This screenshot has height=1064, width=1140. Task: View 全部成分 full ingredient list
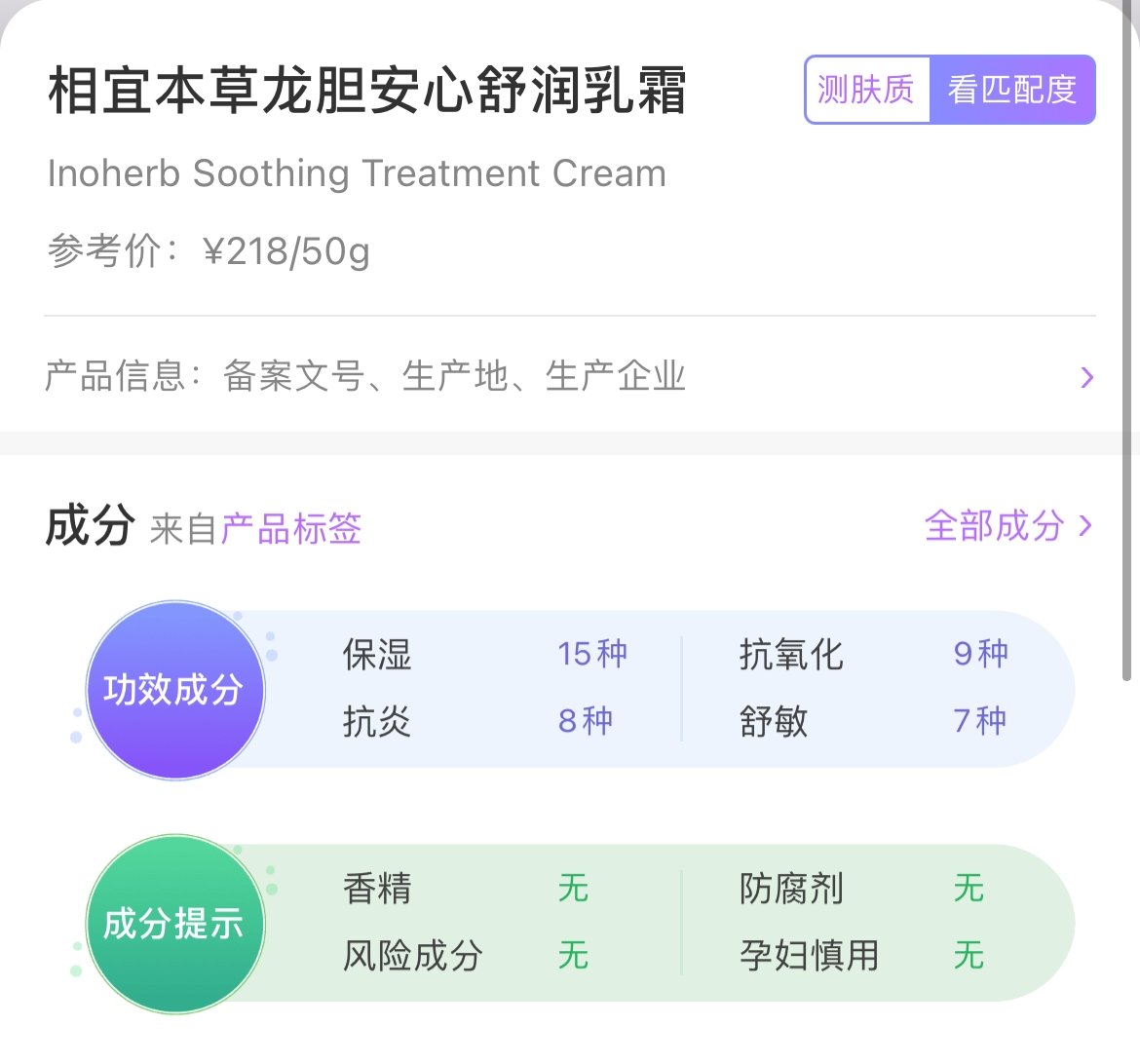[x=1007, y=526]
